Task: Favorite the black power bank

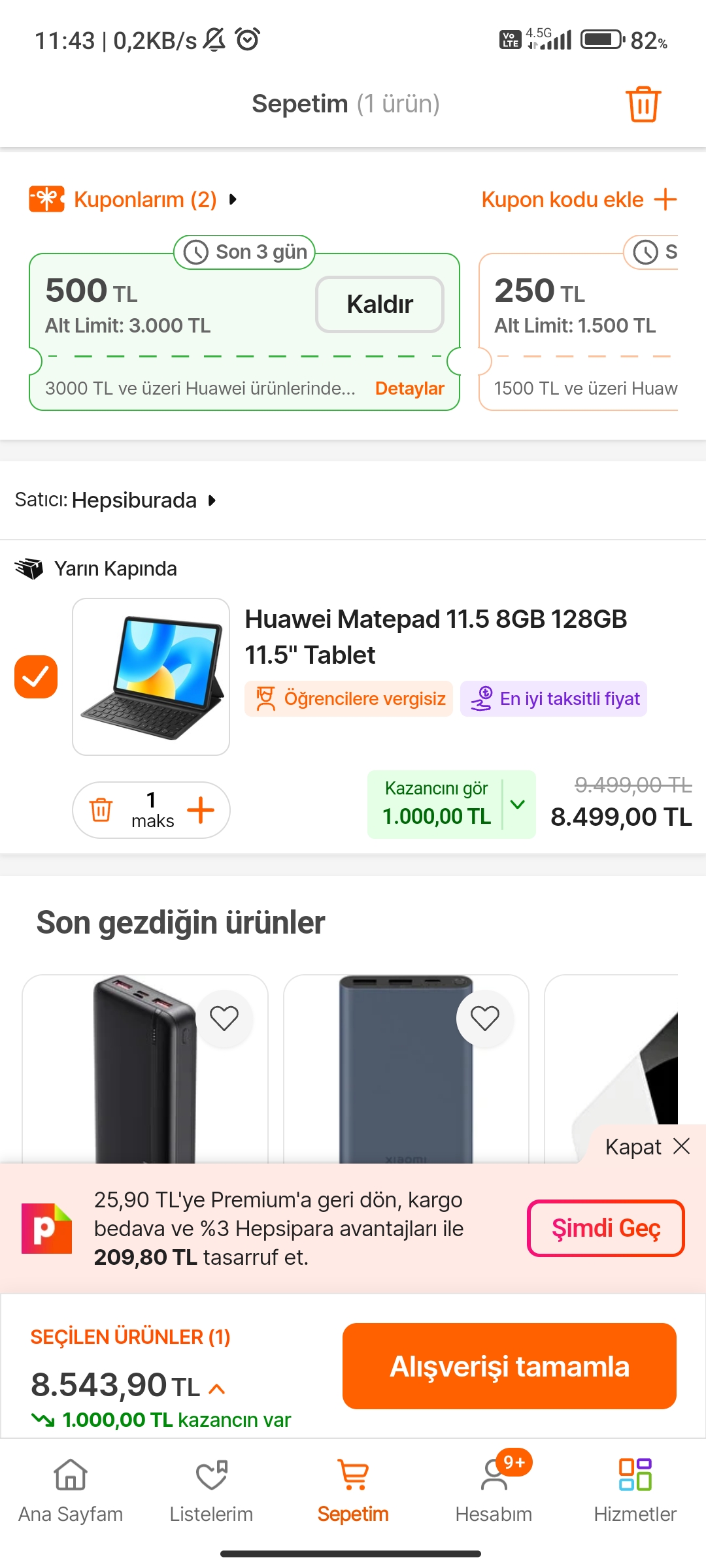Action: tap(224, 1018)
